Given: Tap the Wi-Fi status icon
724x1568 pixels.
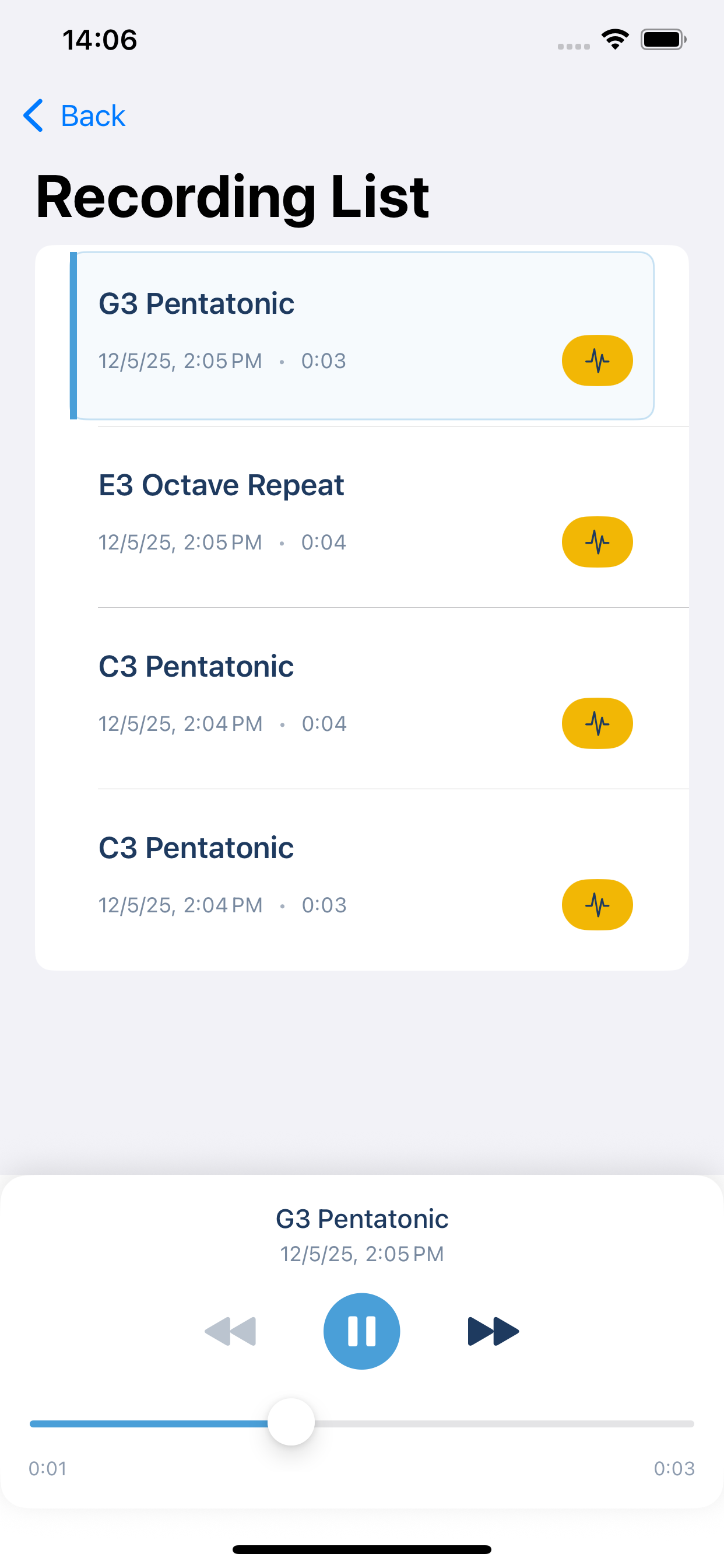Looking at the screenshot, I should click(614, 39).
